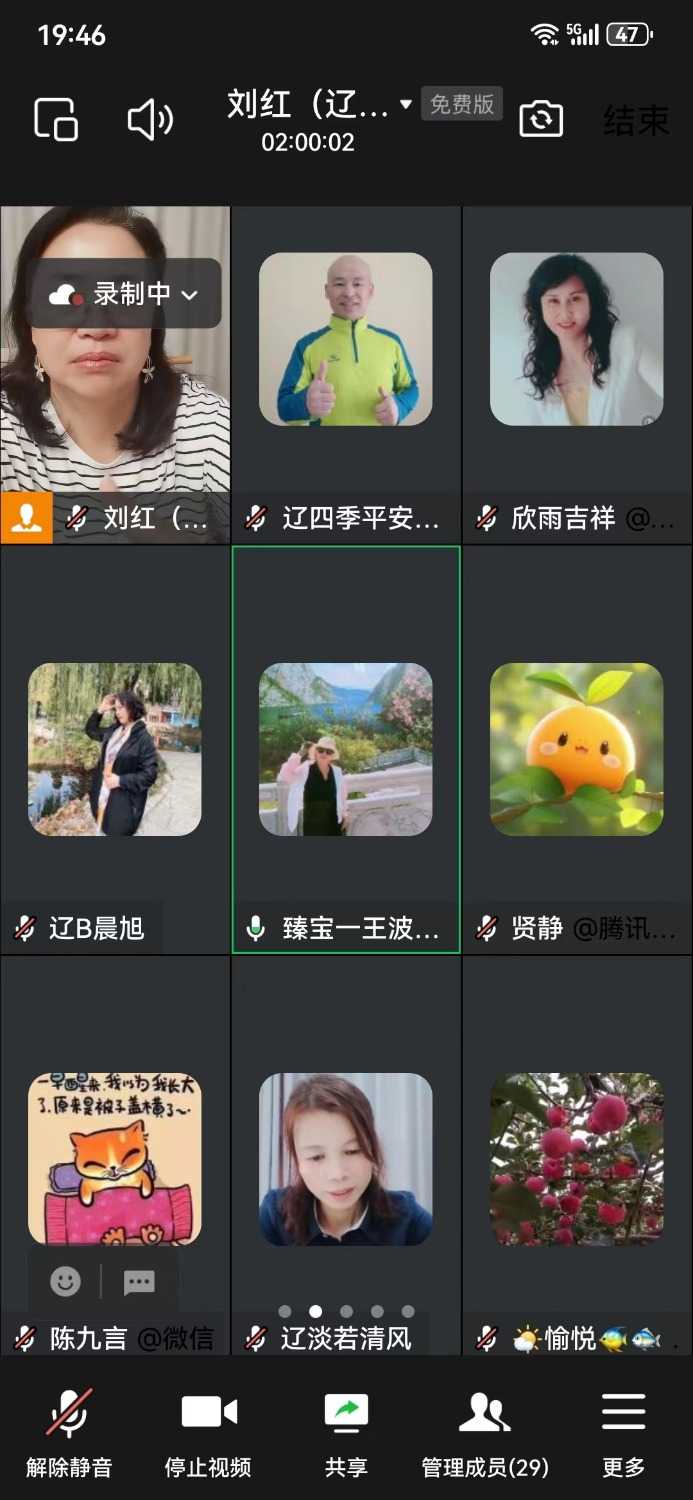Image resolution: width=693 pixels, height=1500 pixels.
Task: Select 臻宝一王波 participant tile
Action: click(x=346, y=750)
